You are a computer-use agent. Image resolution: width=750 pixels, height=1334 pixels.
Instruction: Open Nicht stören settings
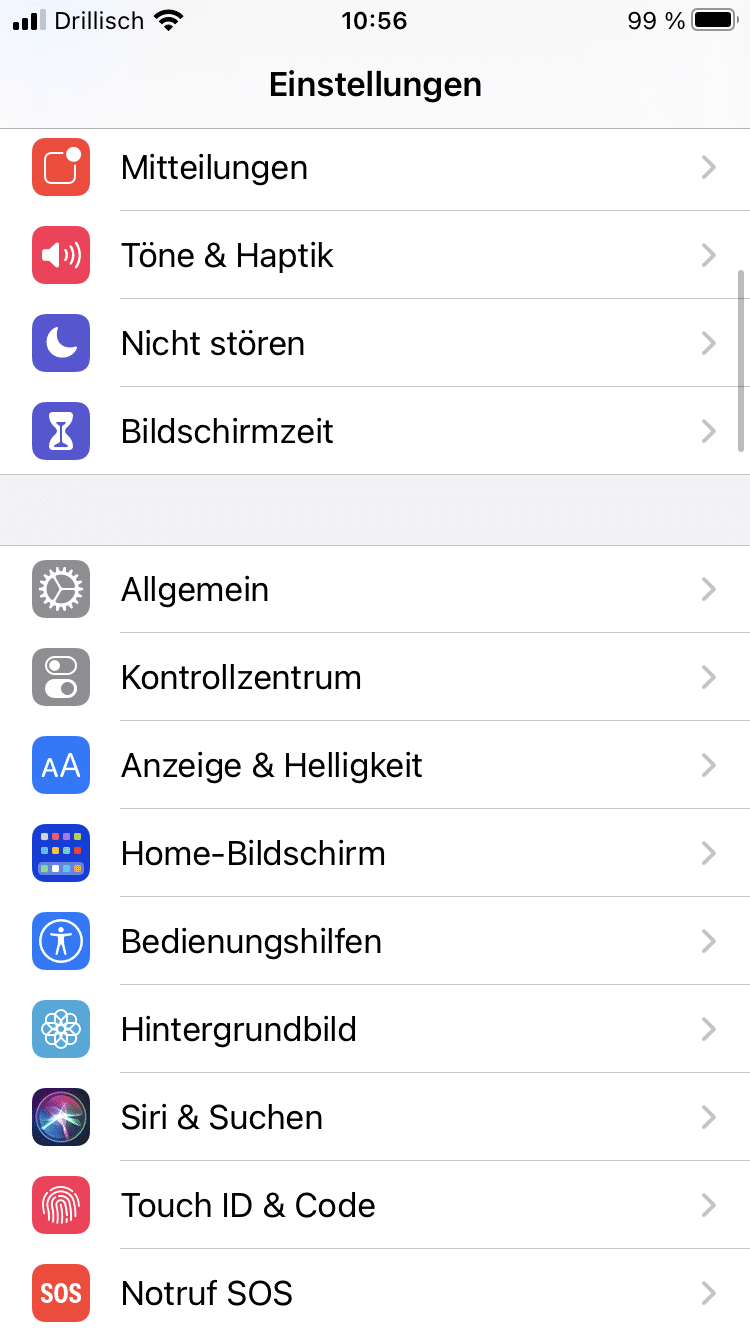click(375, 344)
